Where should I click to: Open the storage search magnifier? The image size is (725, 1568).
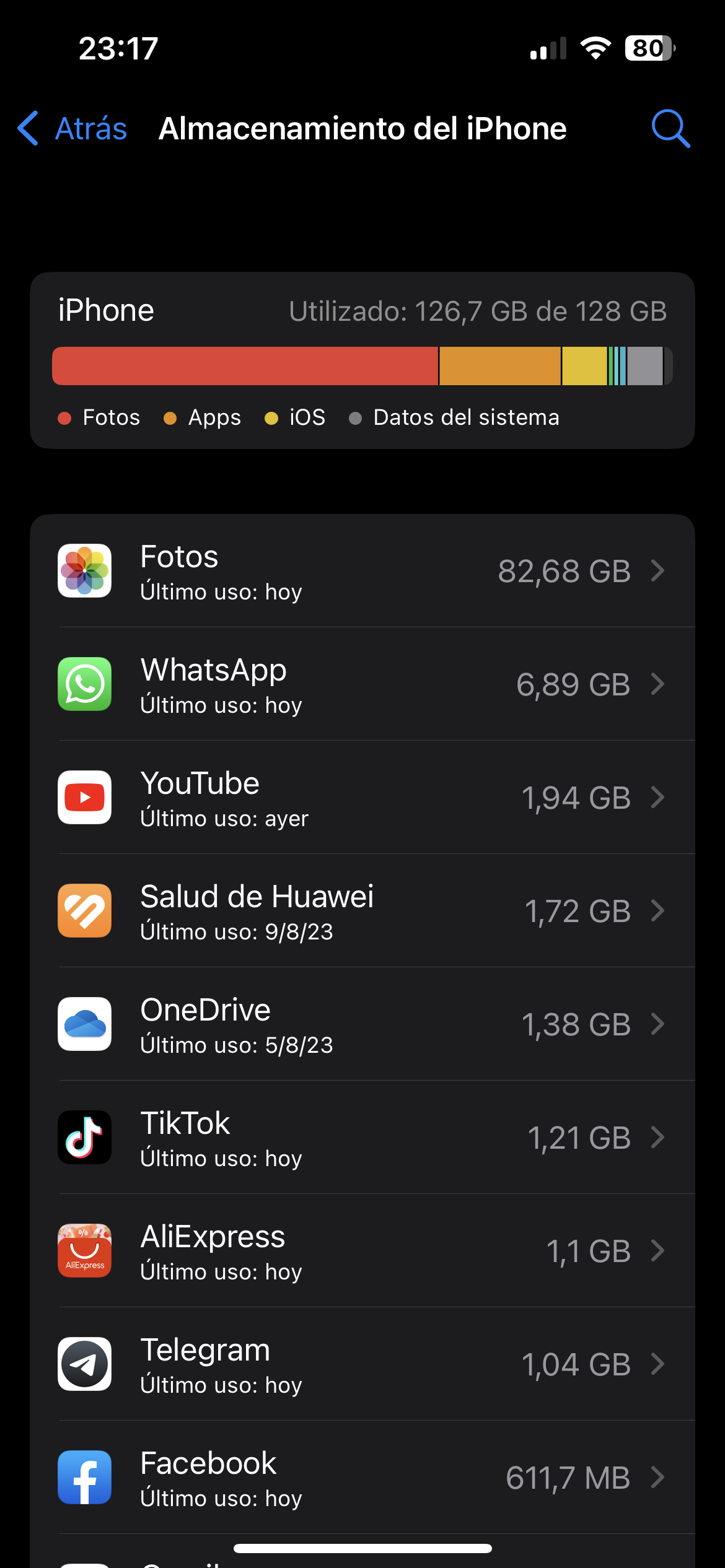670,129
